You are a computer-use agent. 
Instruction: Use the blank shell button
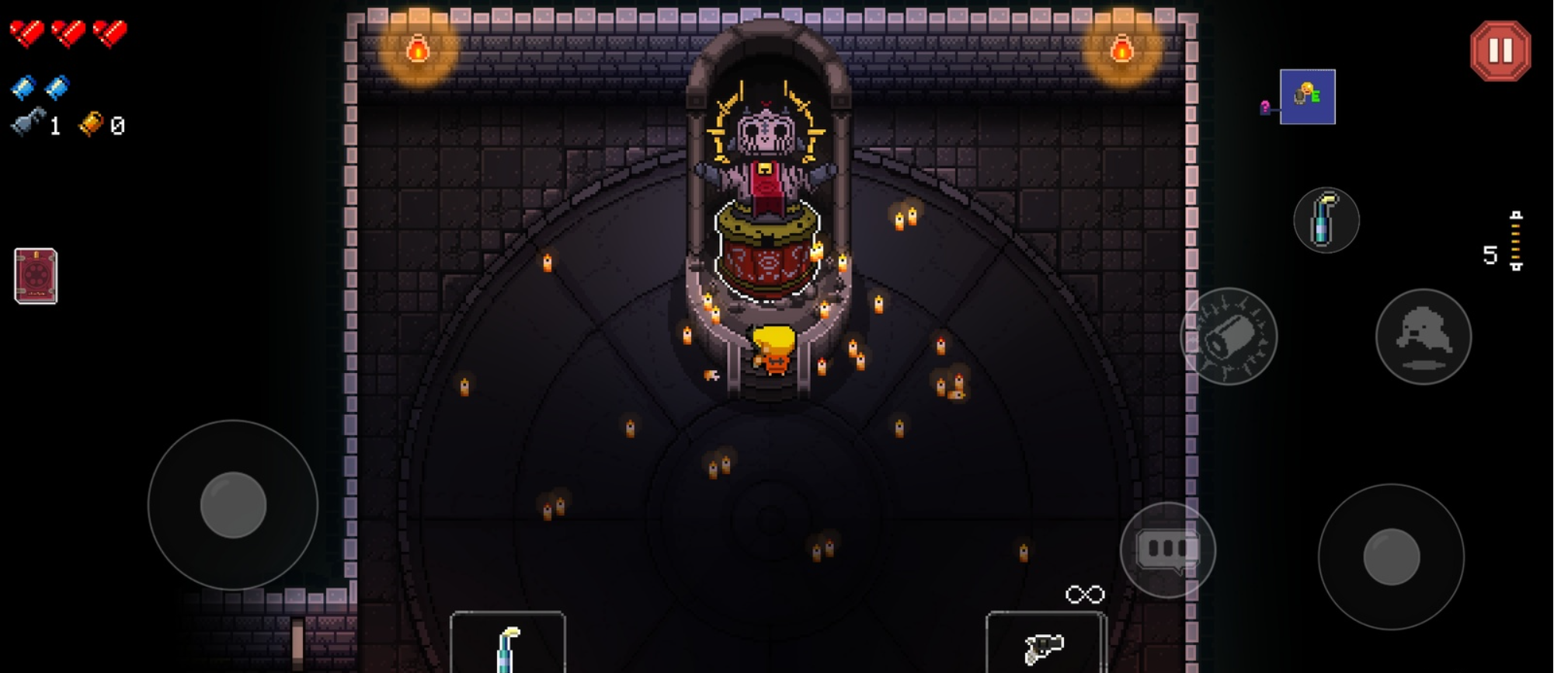click(1228, 336)
